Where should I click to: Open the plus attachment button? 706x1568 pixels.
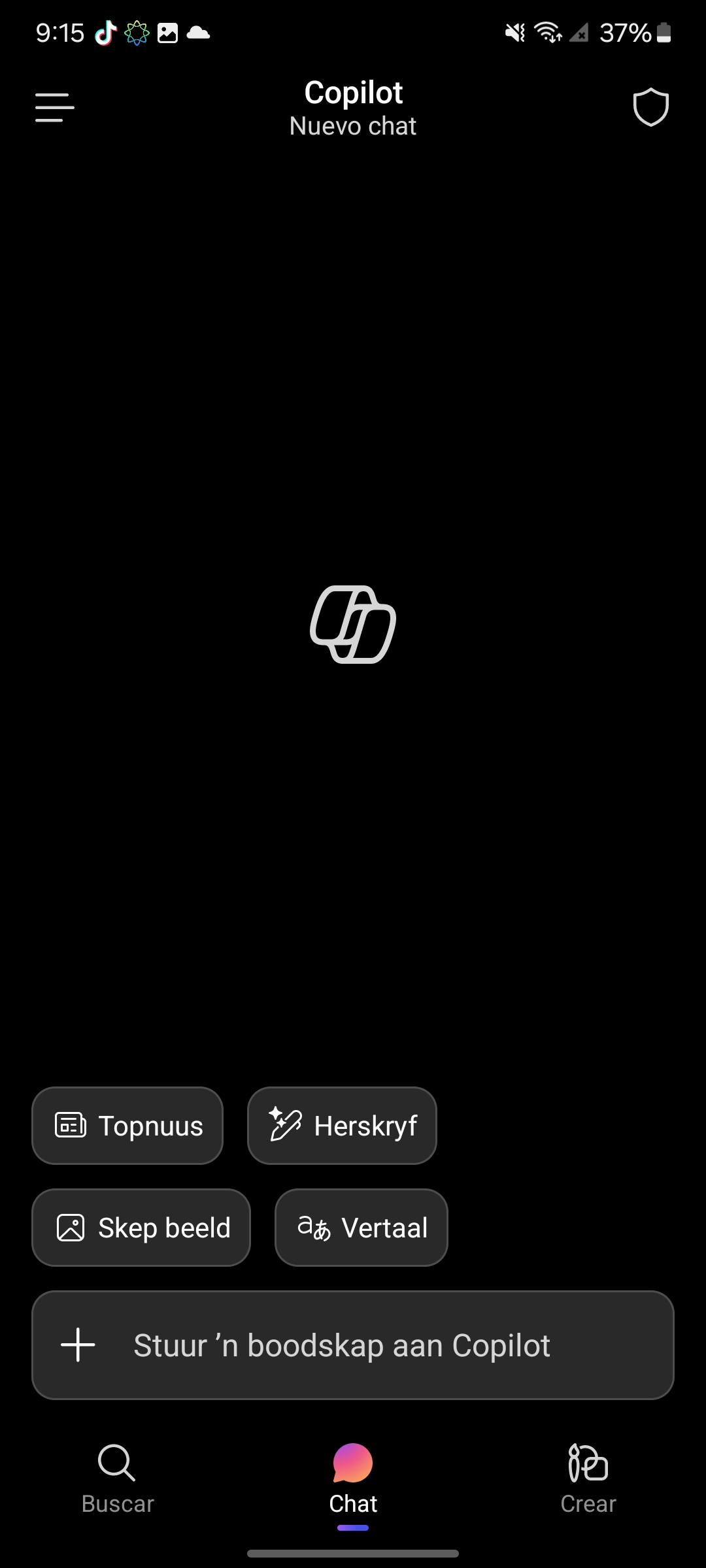coord(78,1345)
